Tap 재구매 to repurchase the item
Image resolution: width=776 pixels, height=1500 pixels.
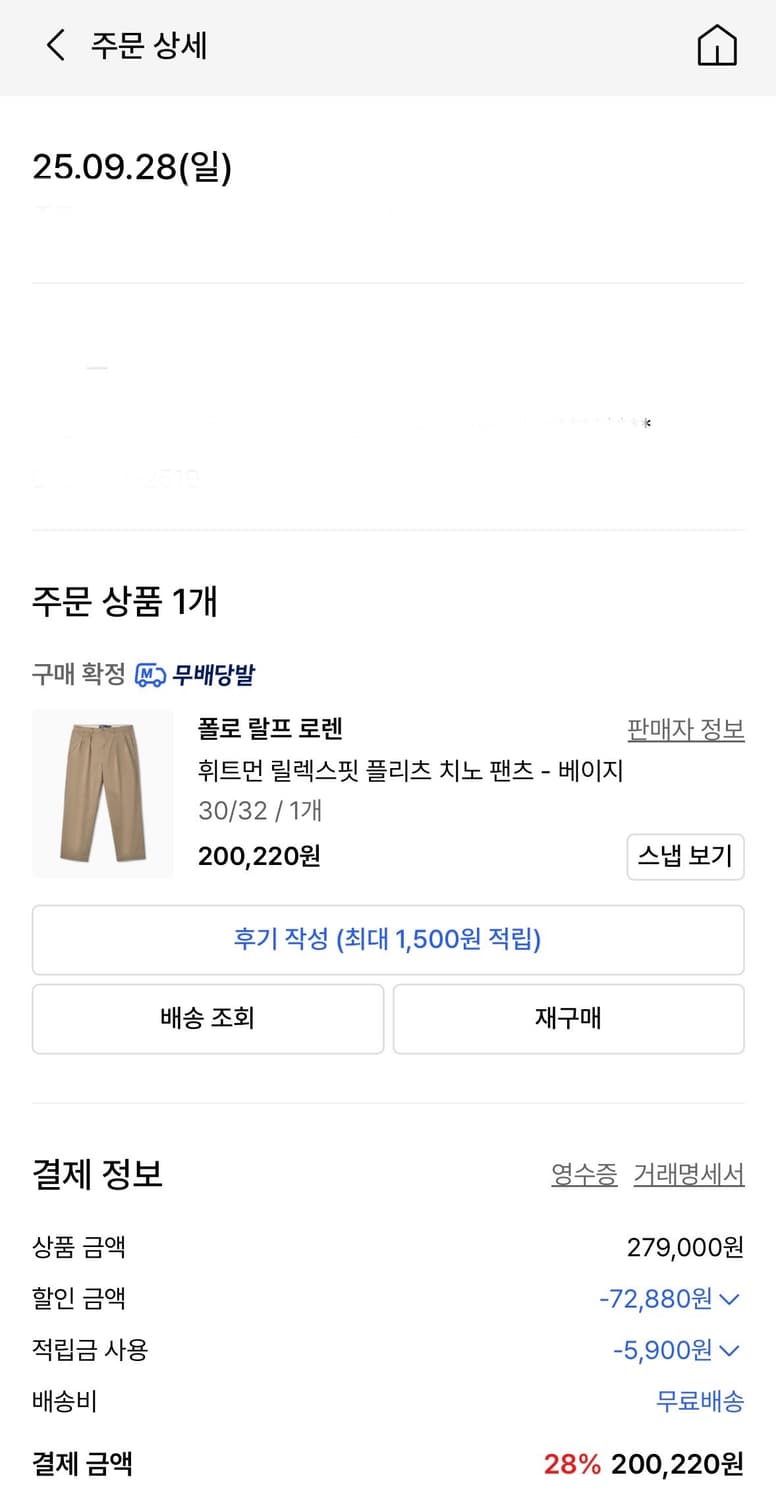tap(568, 1018)
